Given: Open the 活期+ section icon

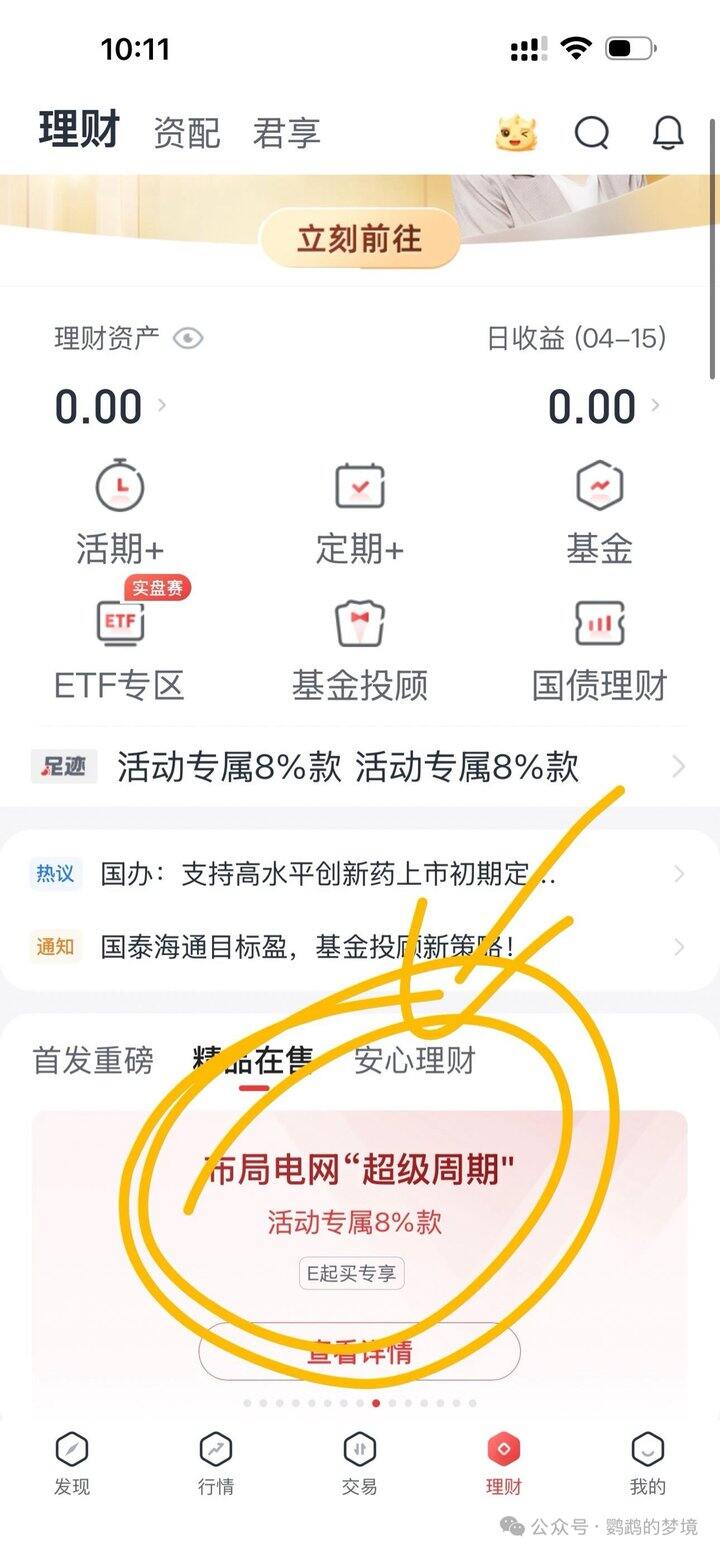Looking at the screenshot, I should [119, 487].
